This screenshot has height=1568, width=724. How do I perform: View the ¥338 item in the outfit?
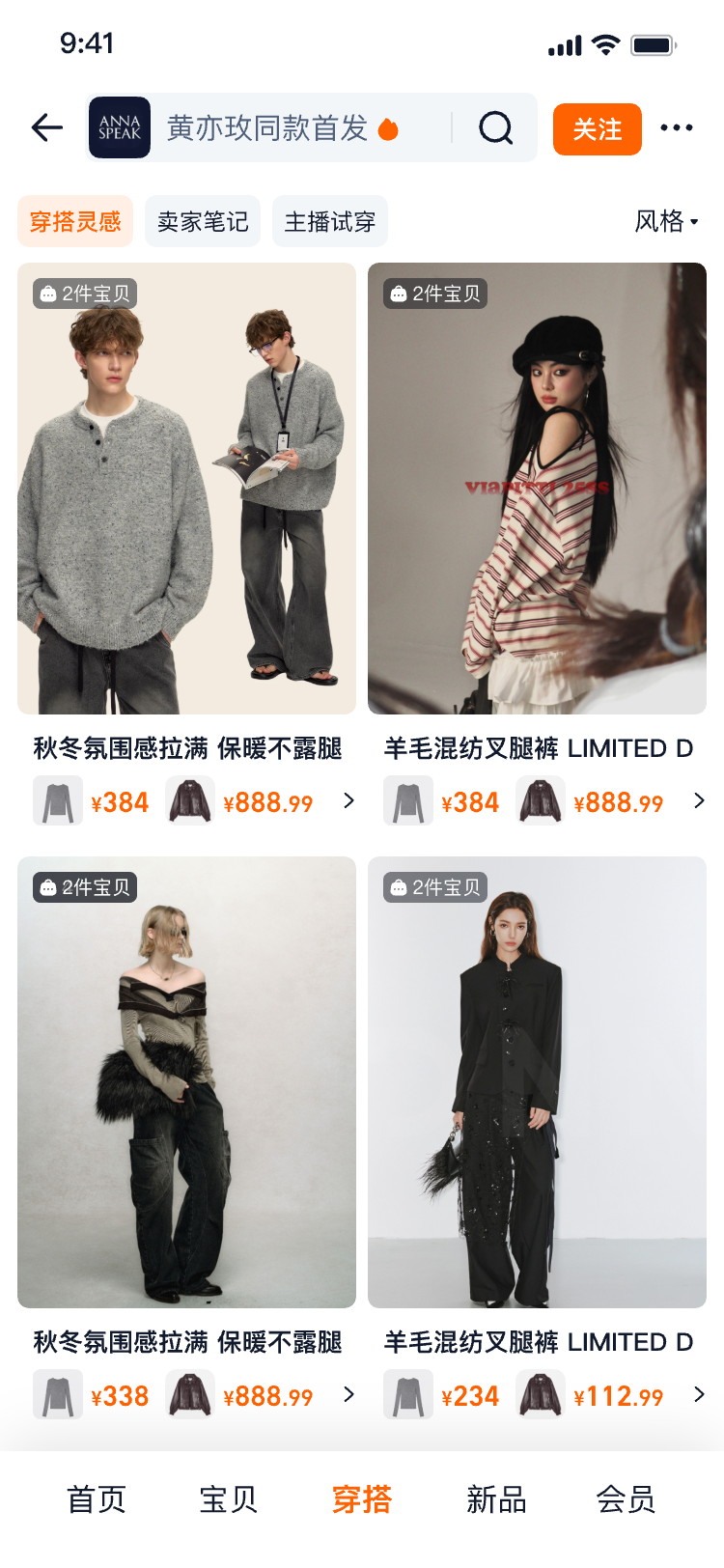(x=93, y=1396)
